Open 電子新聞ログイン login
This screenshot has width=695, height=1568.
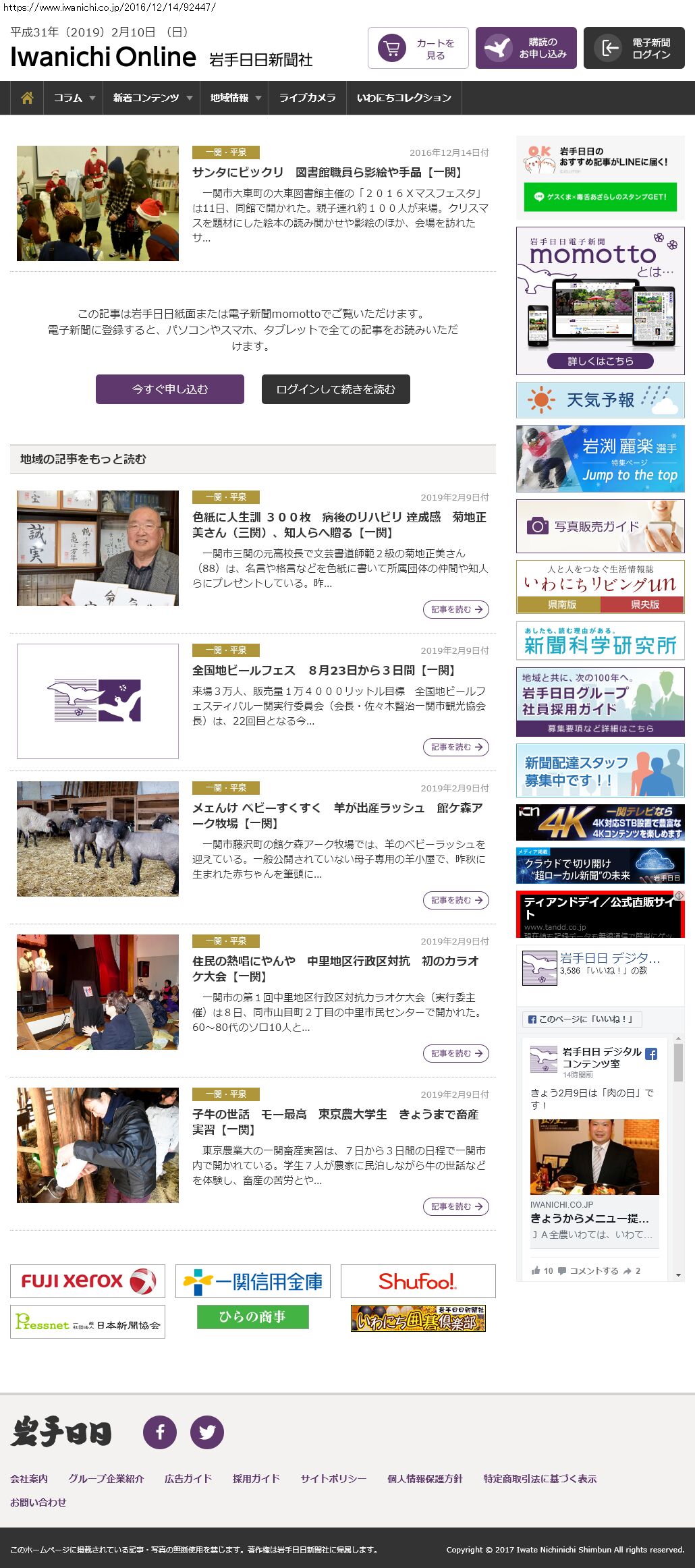point(634,48)
